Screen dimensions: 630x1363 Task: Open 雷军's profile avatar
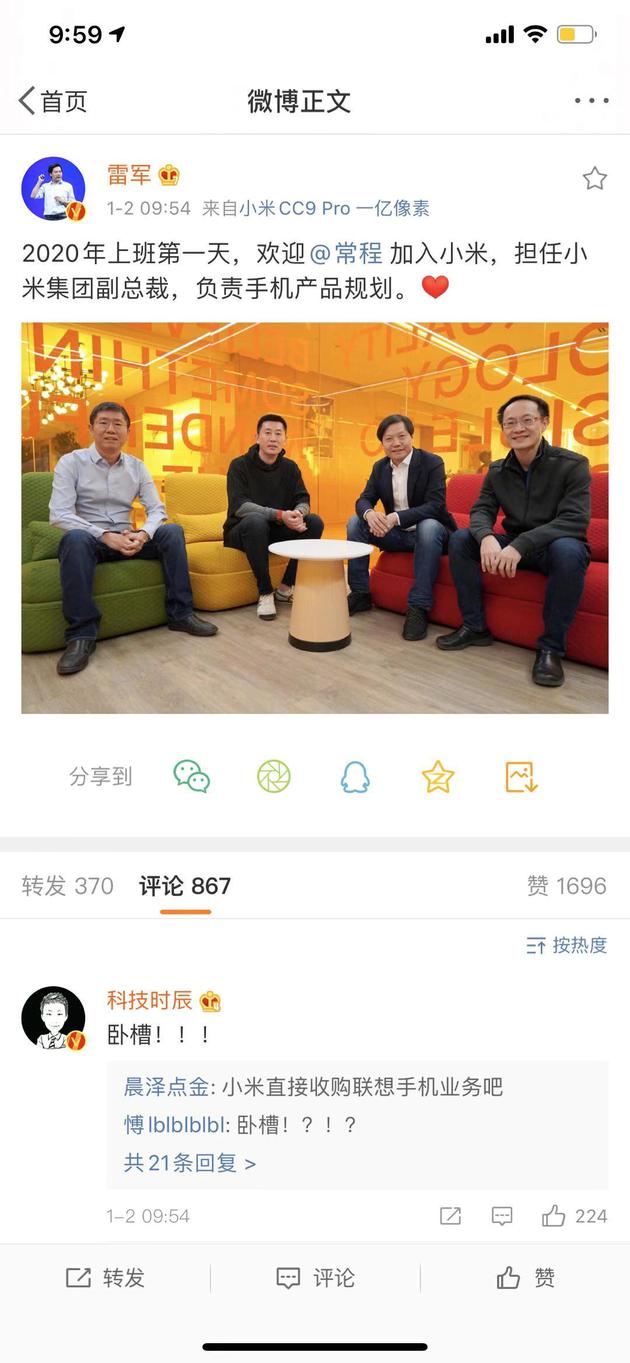(54, 188)
